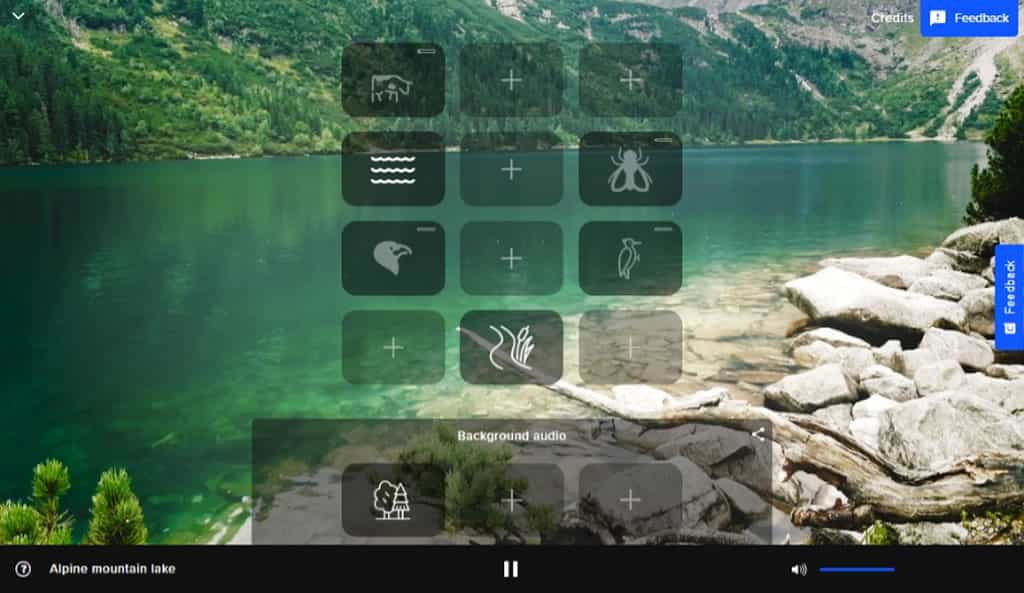Add a sound in the slot between eagle and woodpecker
This screenshot has height=593, width=1024.
click(511, 258)
